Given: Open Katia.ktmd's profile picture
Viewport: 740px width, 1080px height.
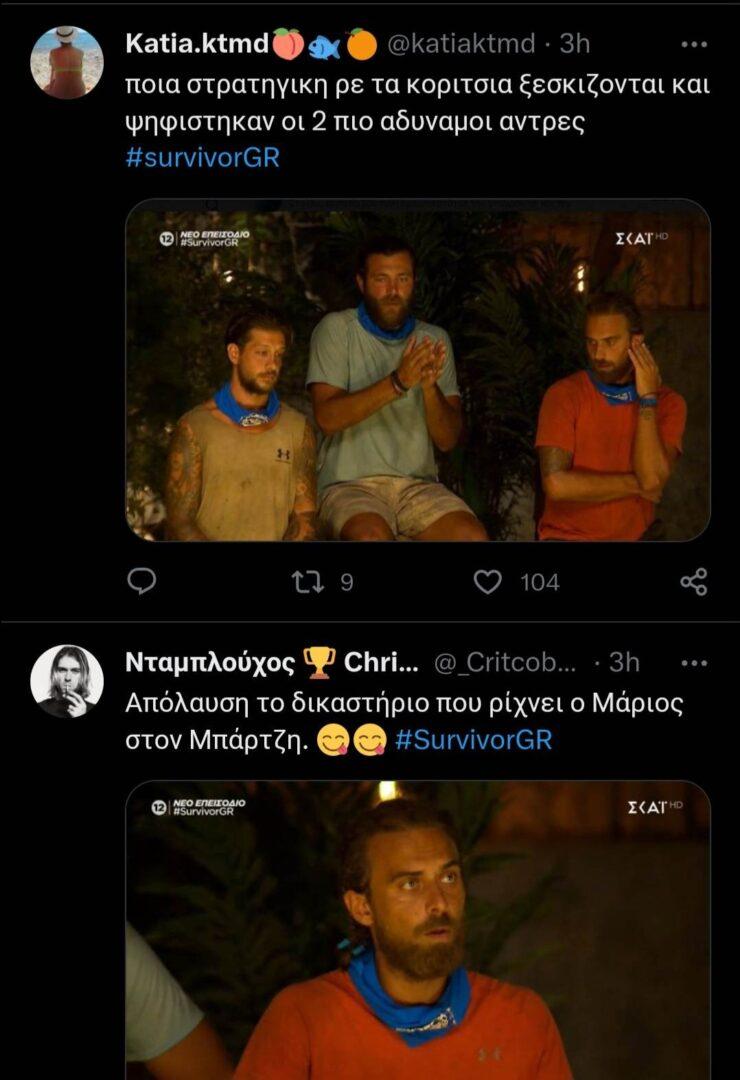Looking at the screenshot, I should tap(67, 62).
